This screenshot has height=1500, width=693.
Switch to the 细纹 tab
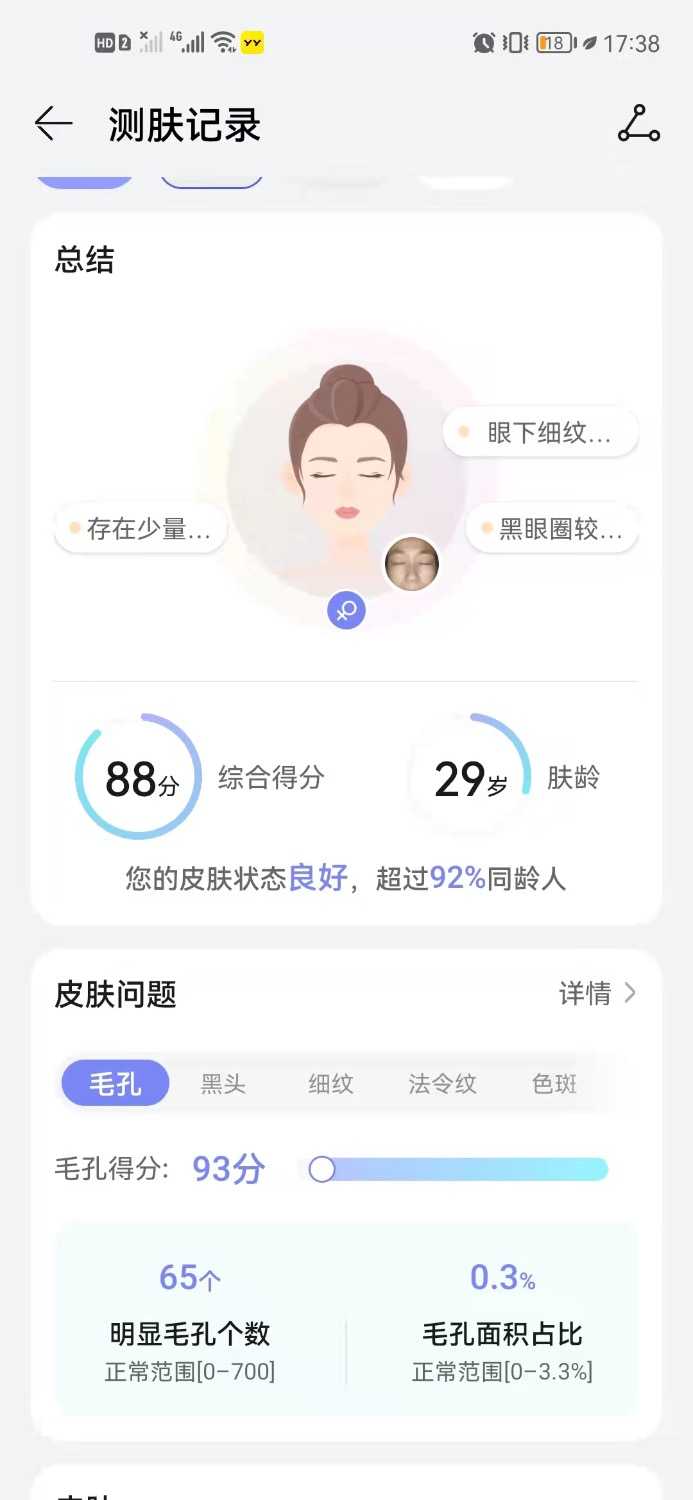[331, 1083]
